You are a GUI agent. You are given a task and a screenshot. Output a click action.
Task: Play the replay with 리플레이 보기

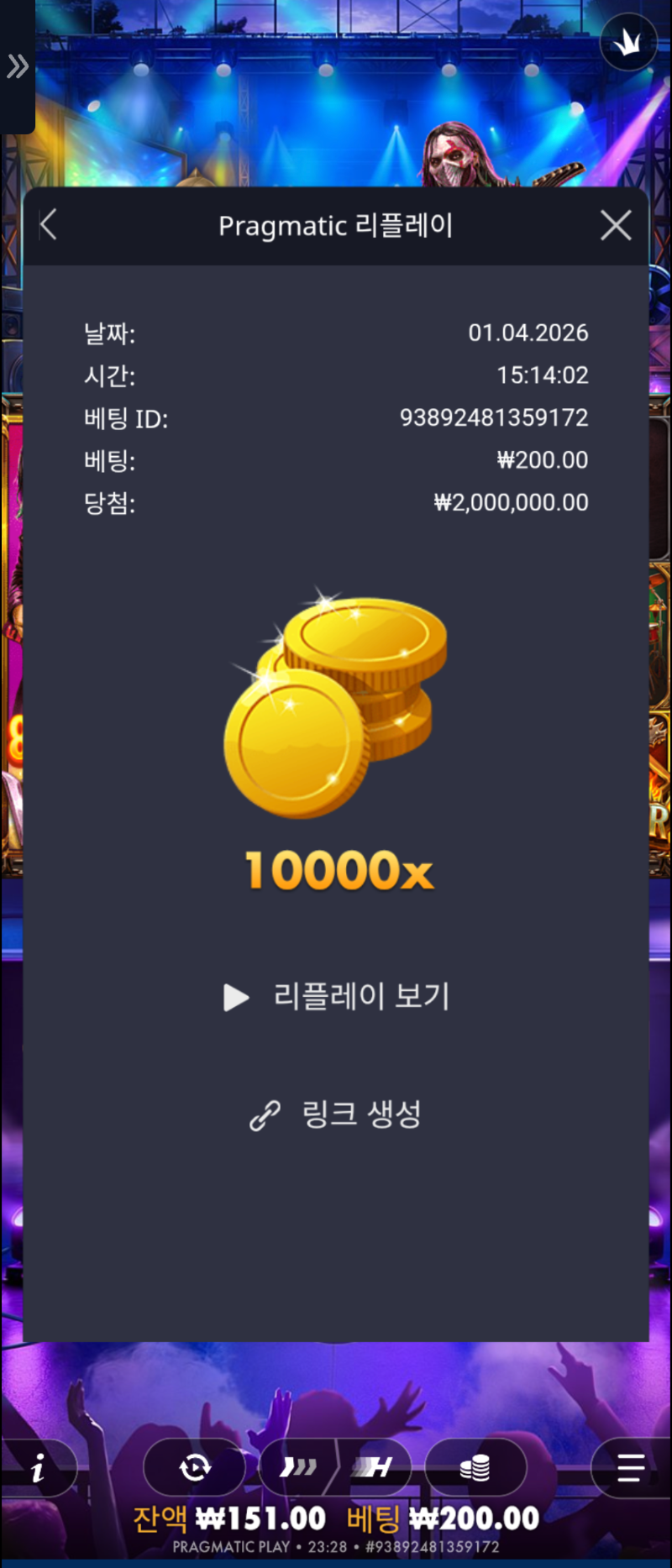(x=337, y=997)
